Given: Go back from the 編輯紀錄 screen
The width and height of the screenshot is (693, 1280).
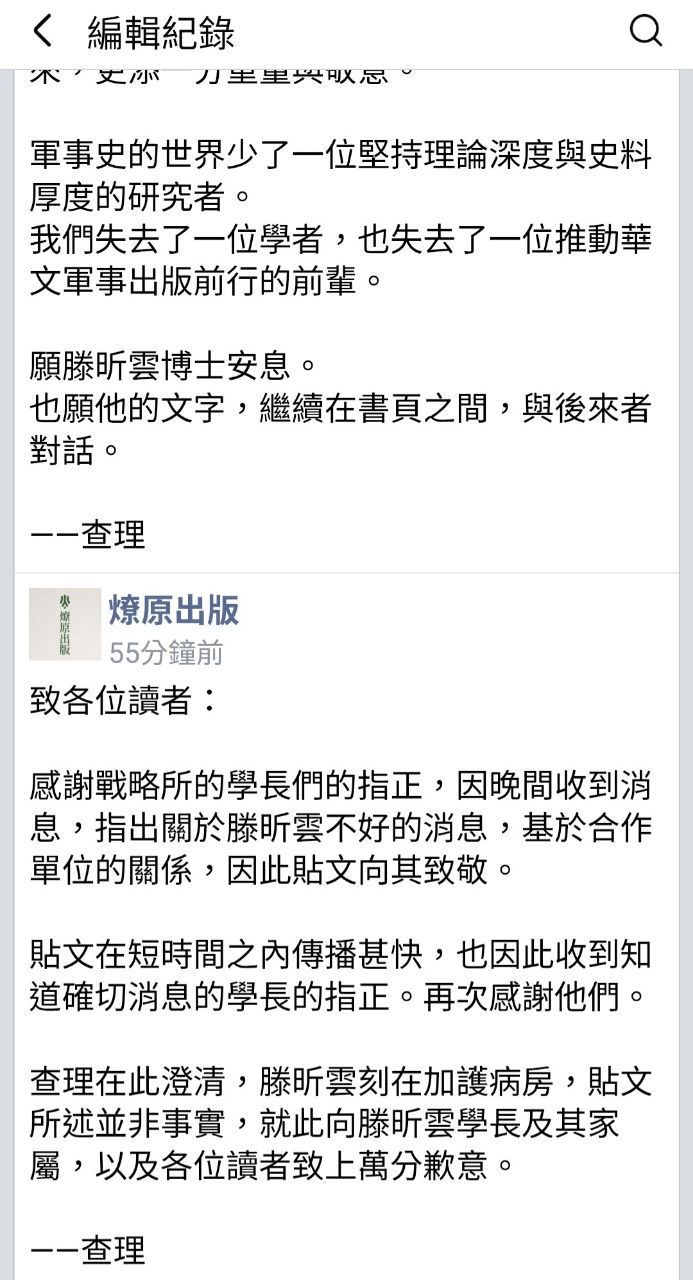Looking at the screenshot, I should 42,32.
